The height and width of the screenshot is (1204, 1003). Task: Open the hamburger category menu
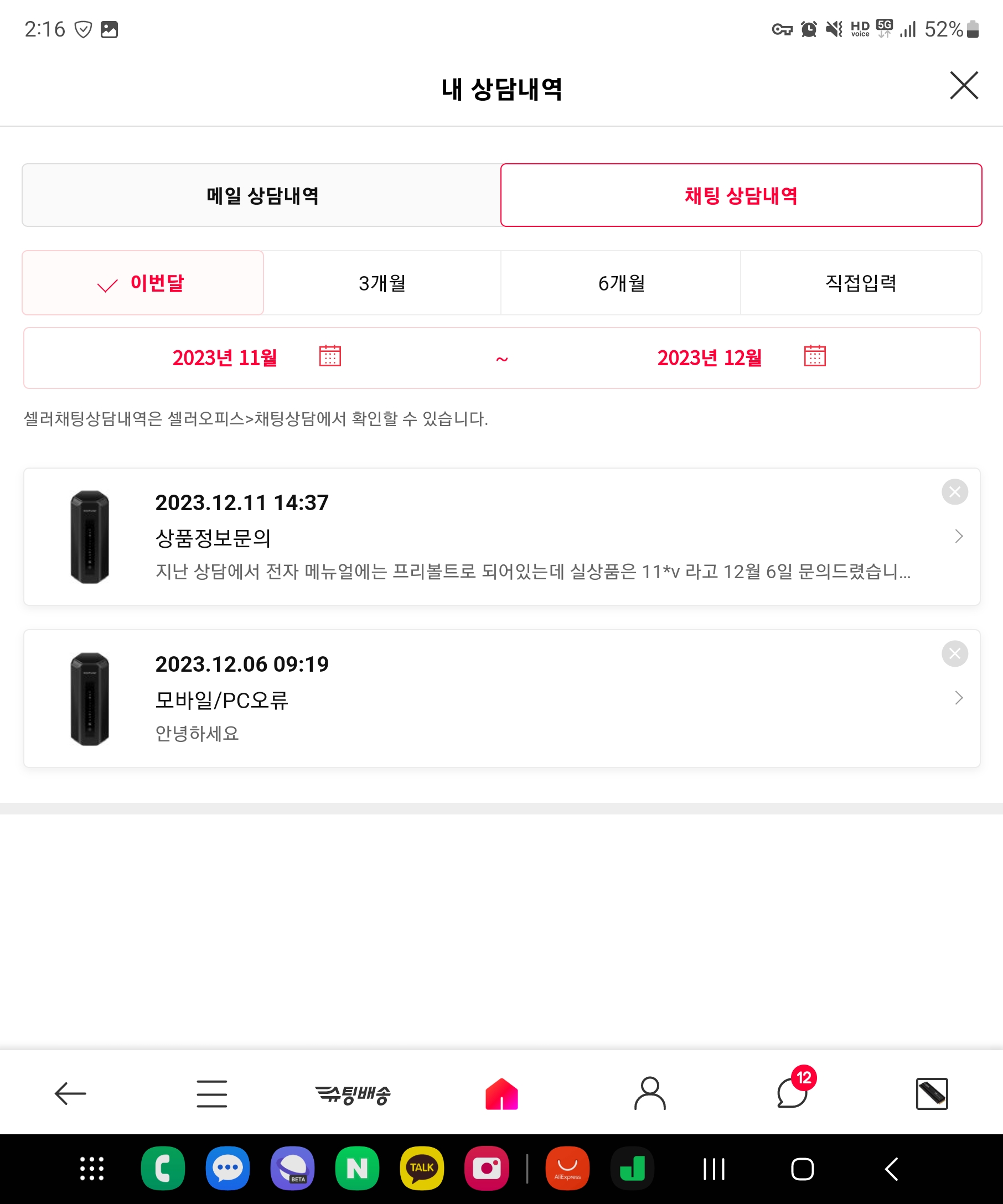click(211, 1093)
